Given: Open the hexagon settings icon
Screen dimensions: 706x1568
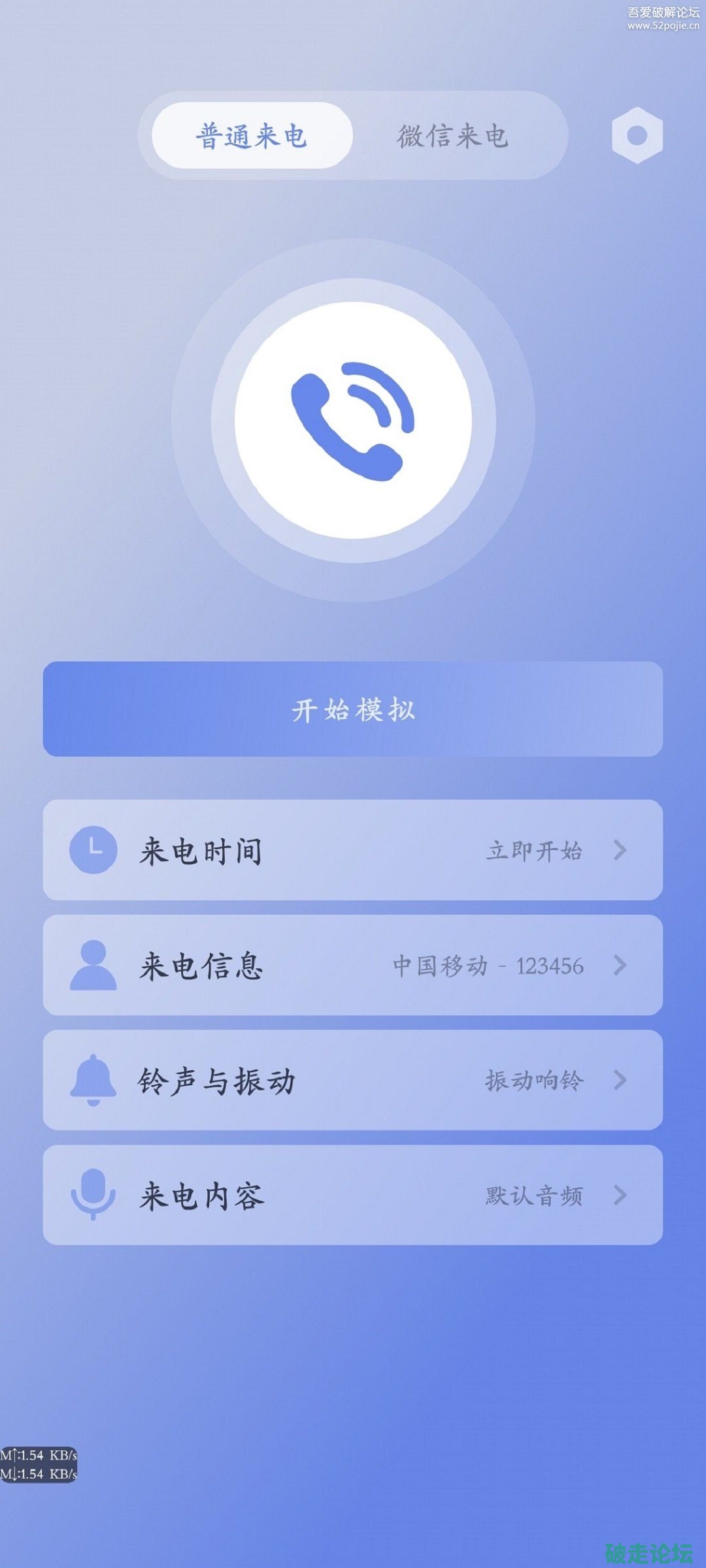Looking at the screenshot, I should pyautogui.click(x=637, y=136).
